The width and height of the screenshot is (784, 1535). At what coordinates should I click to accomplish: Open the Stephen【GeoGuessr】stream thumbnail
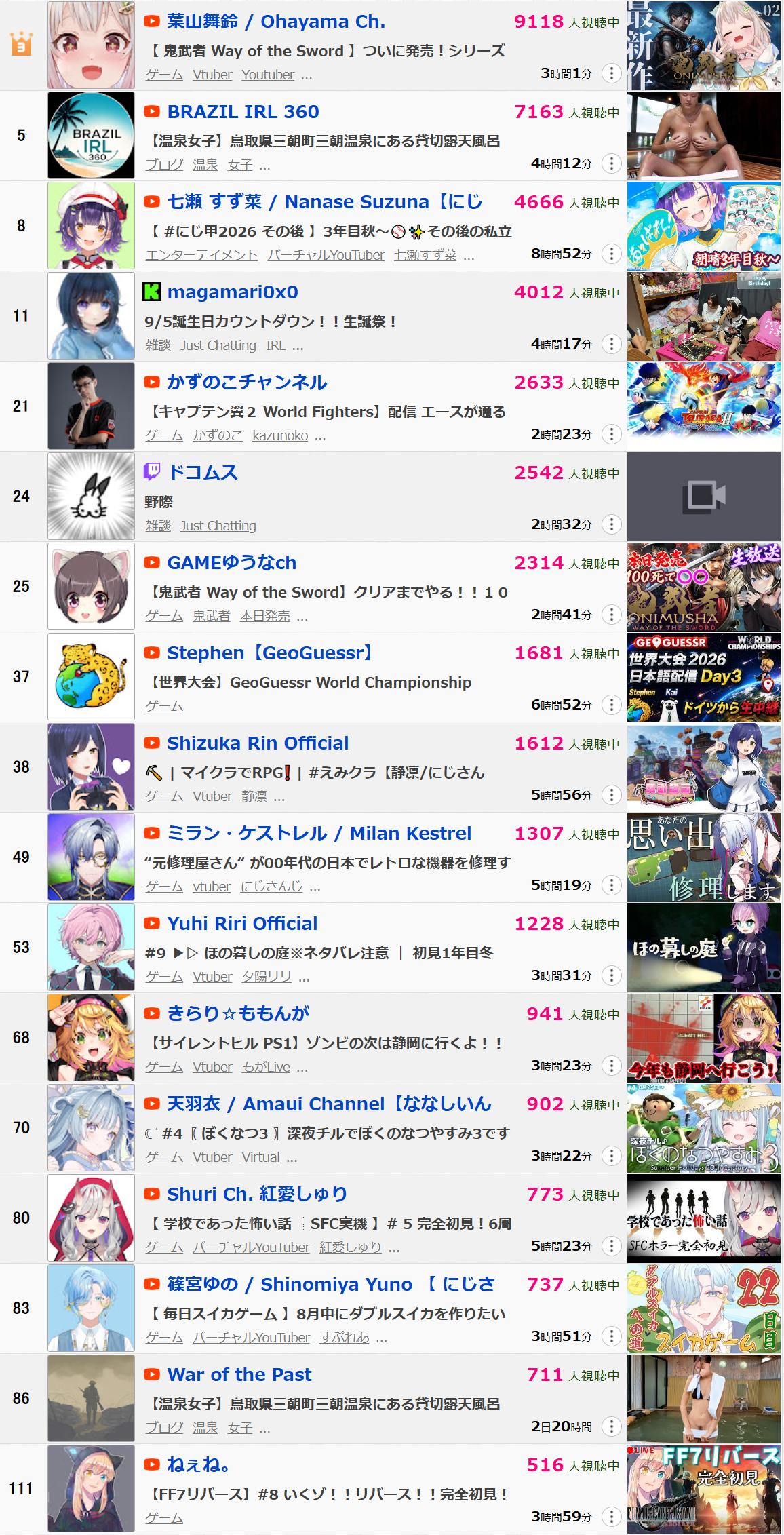coord(704,677)
